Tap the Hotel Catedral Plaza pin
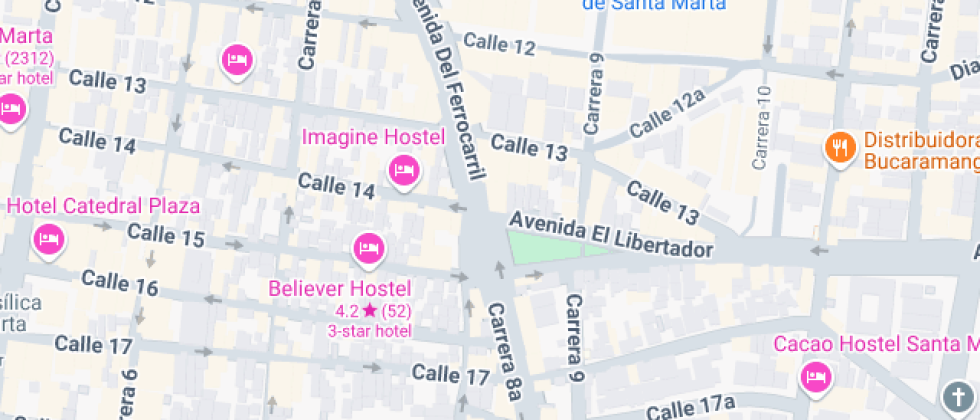Image resolution: width=980 pixels, height=420 pixels. click(x=49, y=240)
